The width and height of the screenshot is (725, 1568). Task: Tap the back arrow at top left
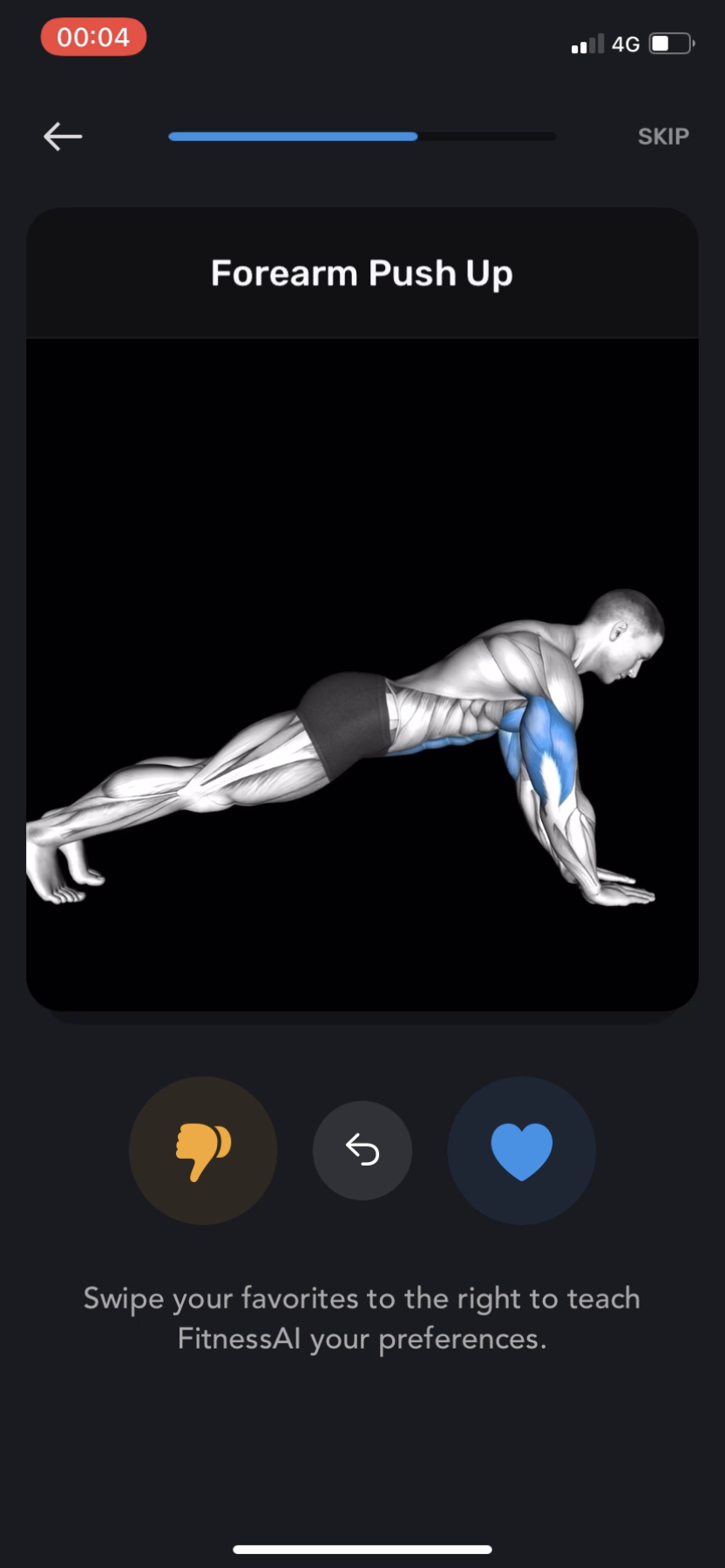coord(62,136)
